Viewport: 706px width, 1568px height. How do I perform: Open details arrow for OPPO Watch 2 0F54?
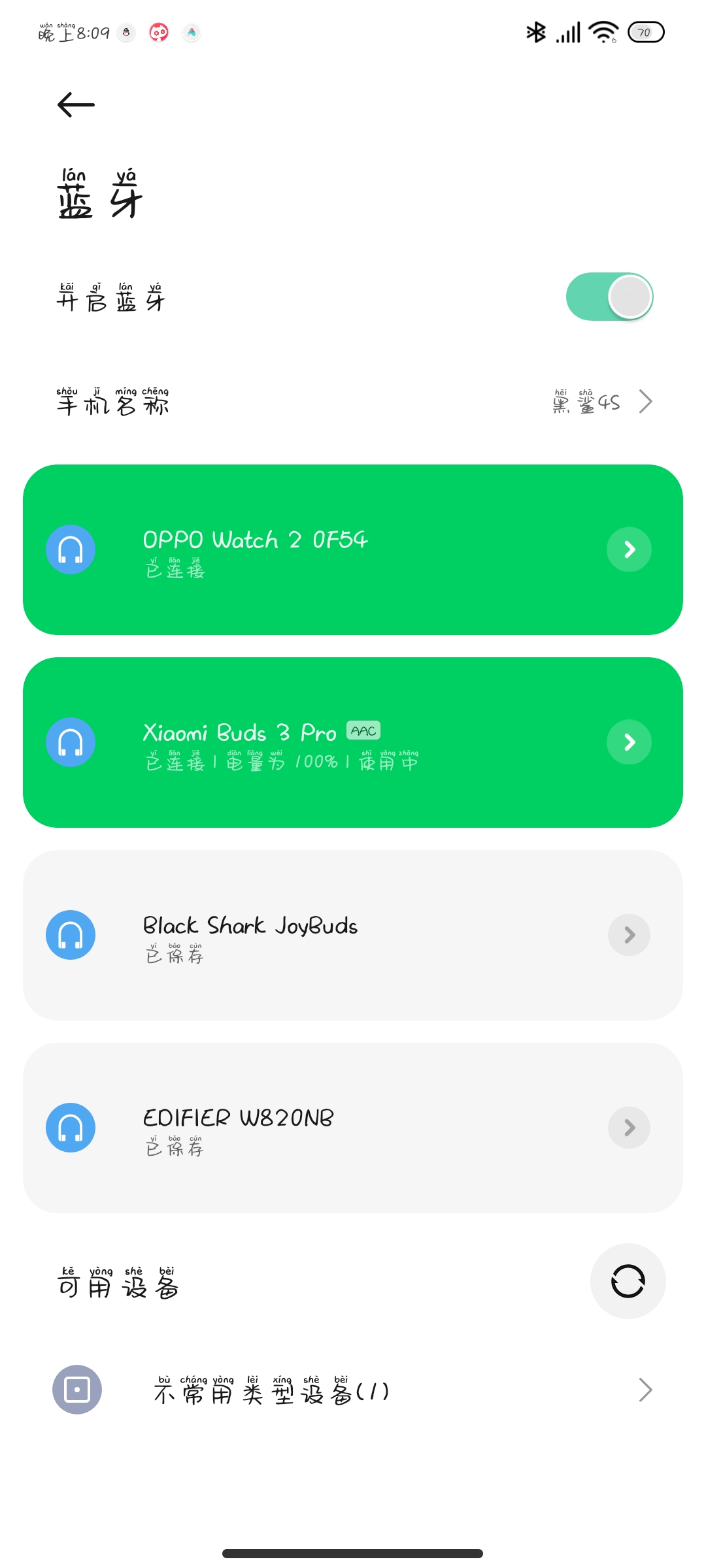[629, 549]
